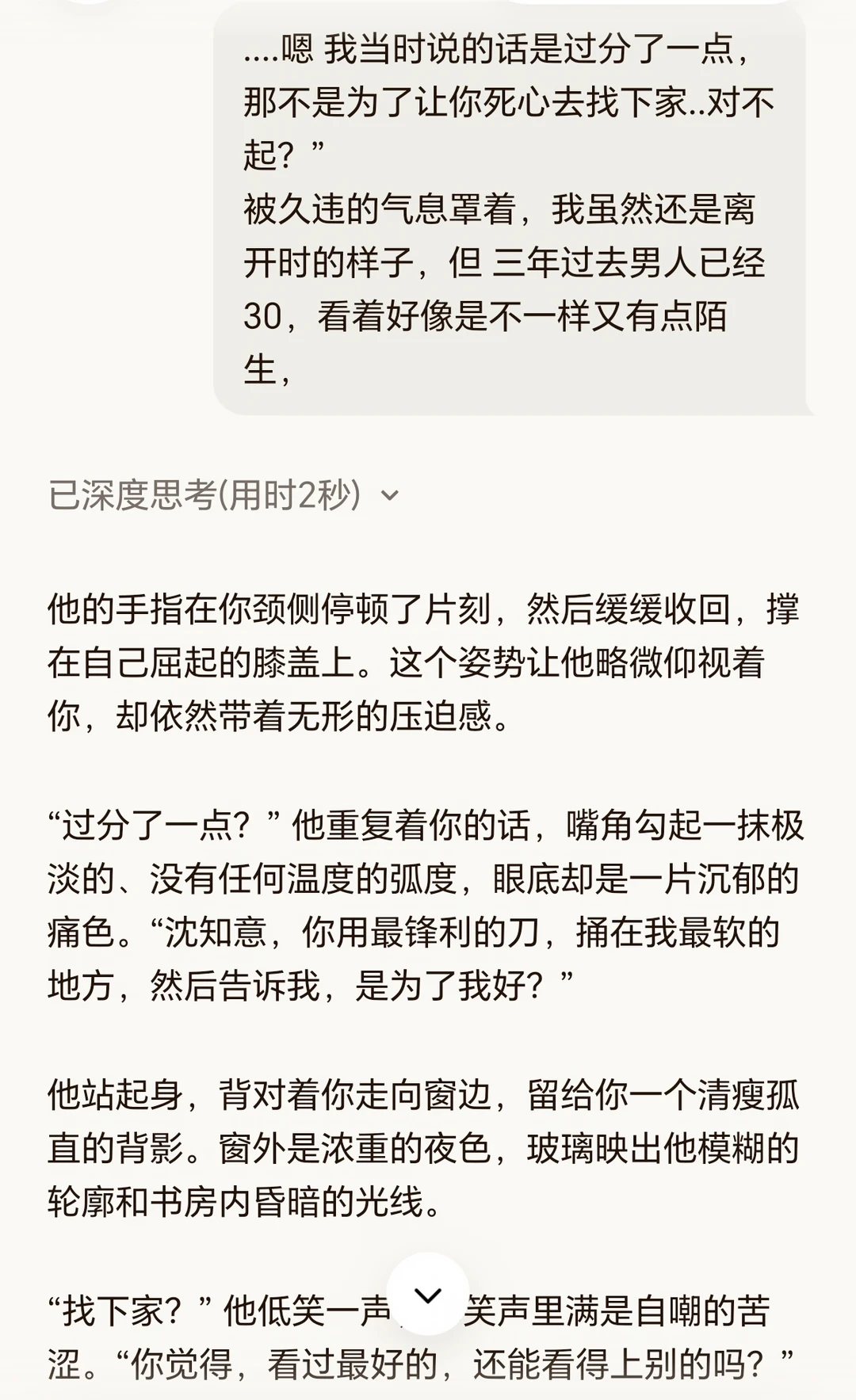Jump to bottom with the down-arrow button

(428, 1296)
